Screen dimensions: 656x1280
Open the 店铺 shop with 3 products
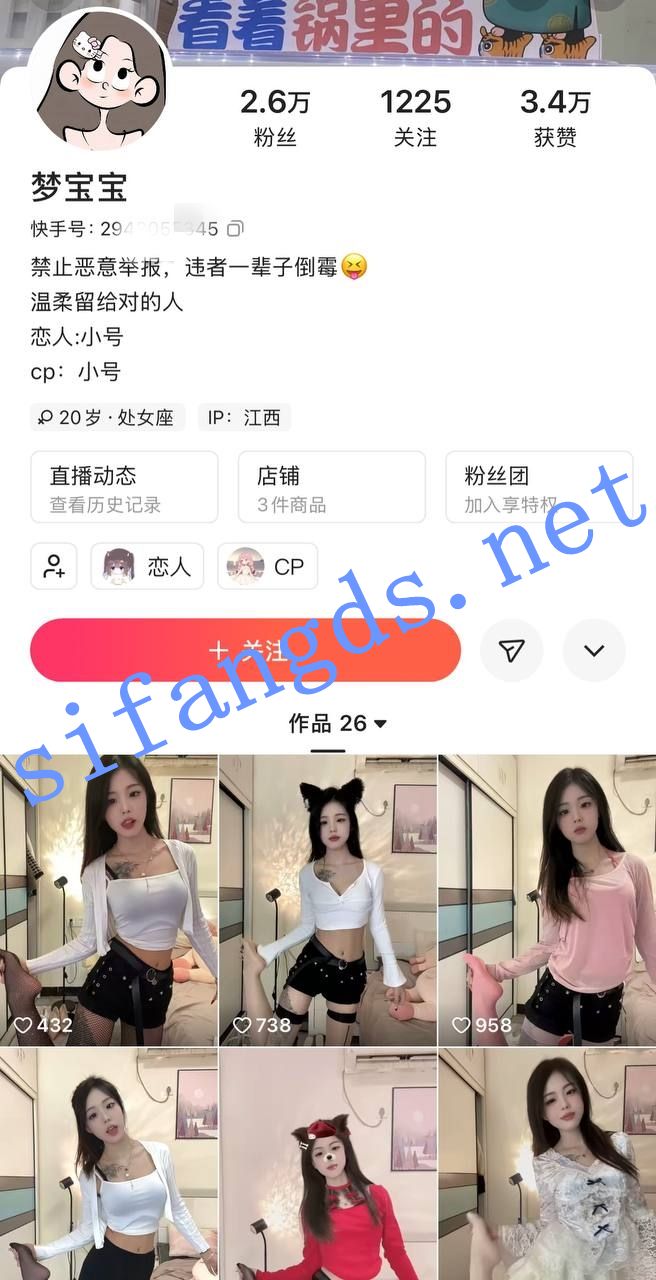pyautogui.click(x=332, y=487)
